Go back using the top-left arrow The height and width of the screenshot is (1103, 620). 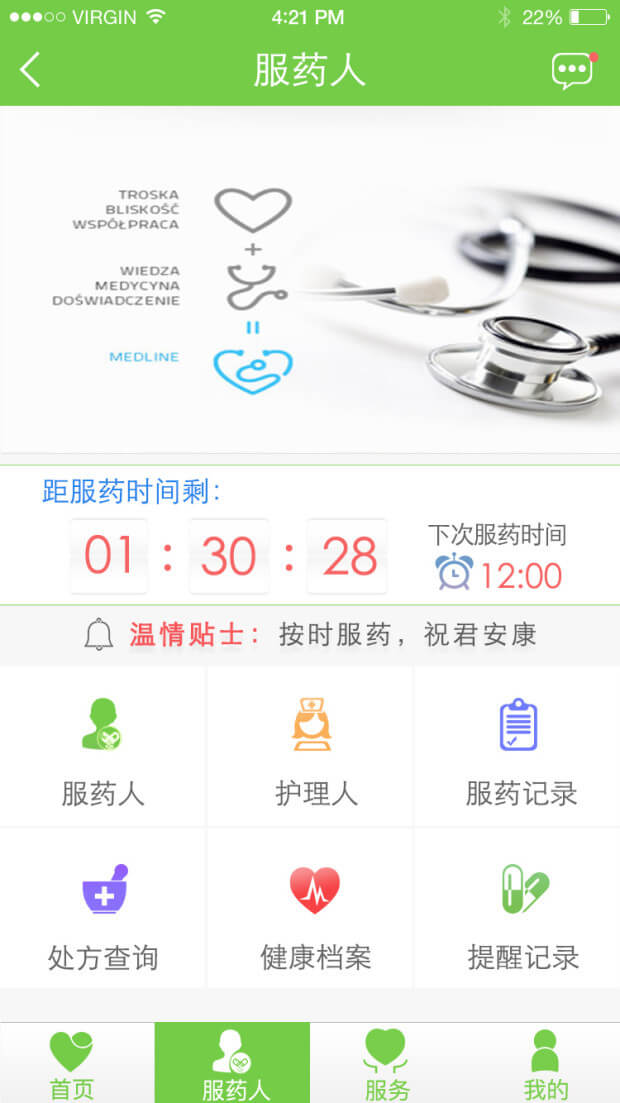(31, 70)
